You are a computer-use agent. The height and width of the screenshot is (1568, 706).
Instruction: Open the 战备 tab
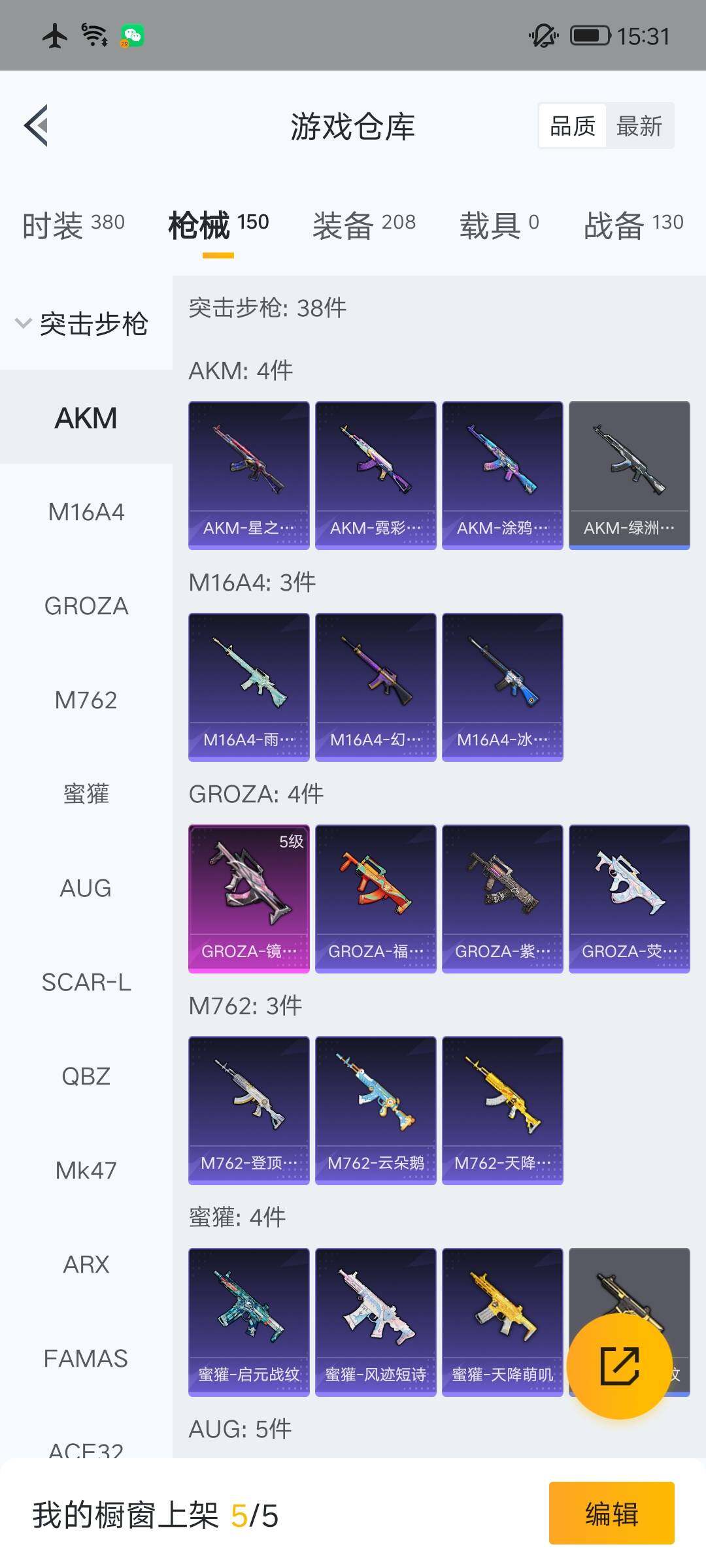pyautogui.click(x=633, y=225)
